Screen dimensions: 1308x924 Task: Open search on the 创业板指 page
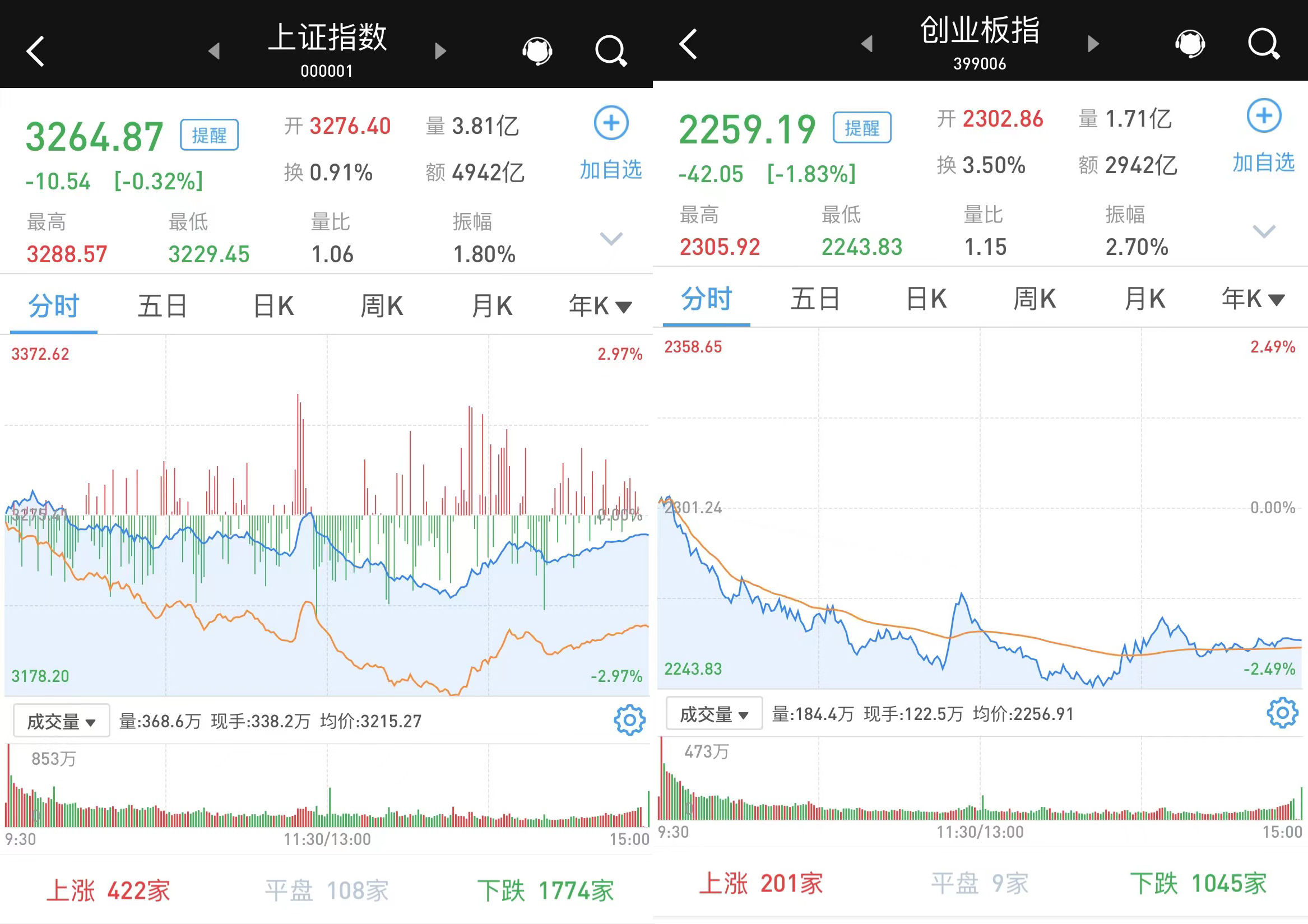click(x=1264, y=44)
